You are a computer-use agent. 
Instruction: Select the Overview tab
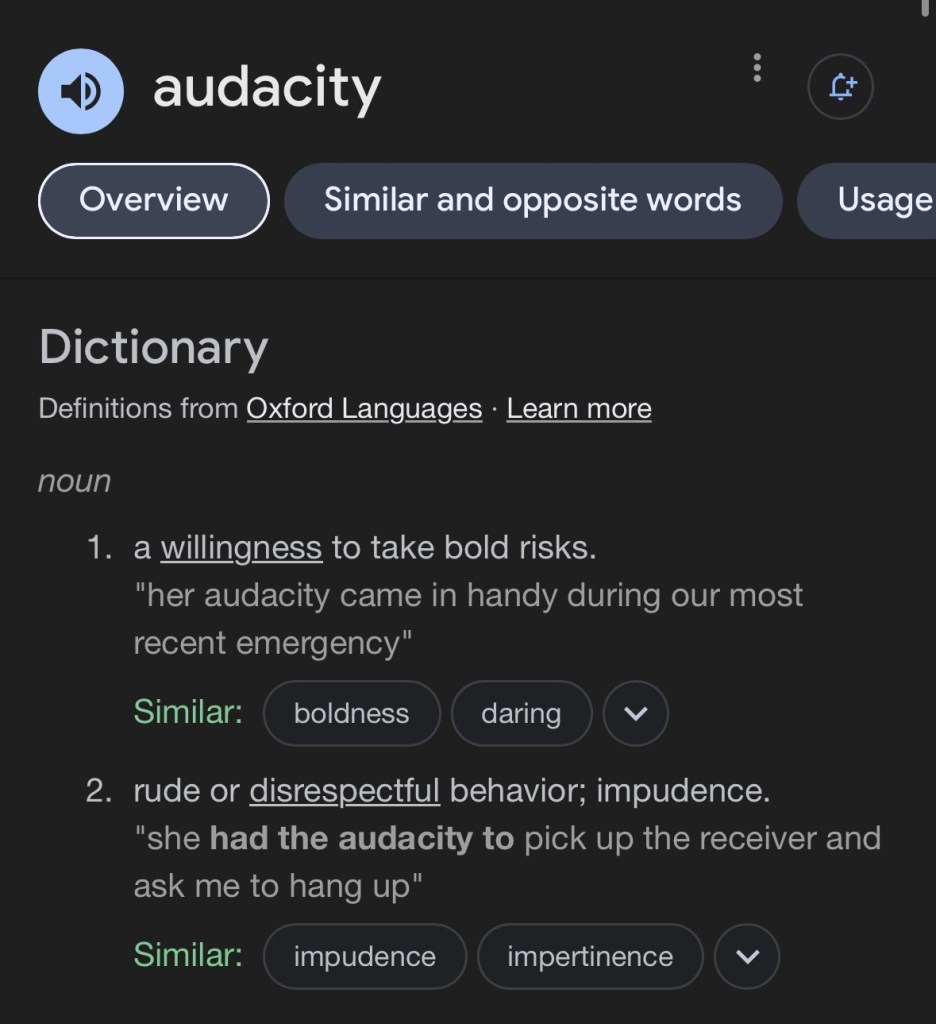pos(153,200)
